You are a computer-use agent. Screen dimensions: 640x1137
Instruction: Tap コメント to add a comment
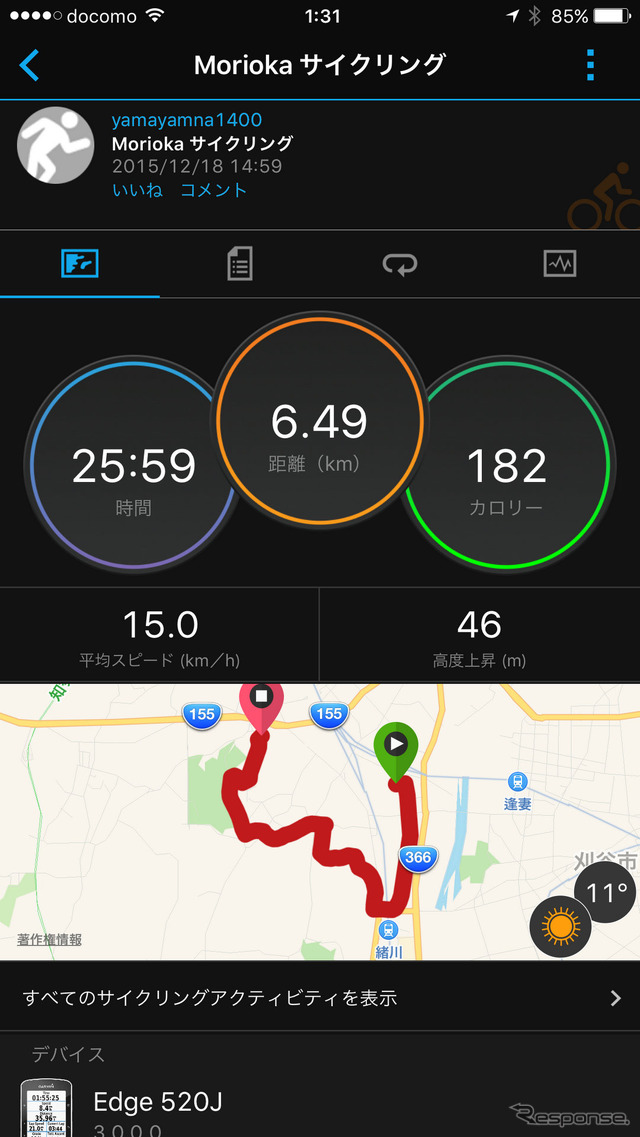pos(213,190)
